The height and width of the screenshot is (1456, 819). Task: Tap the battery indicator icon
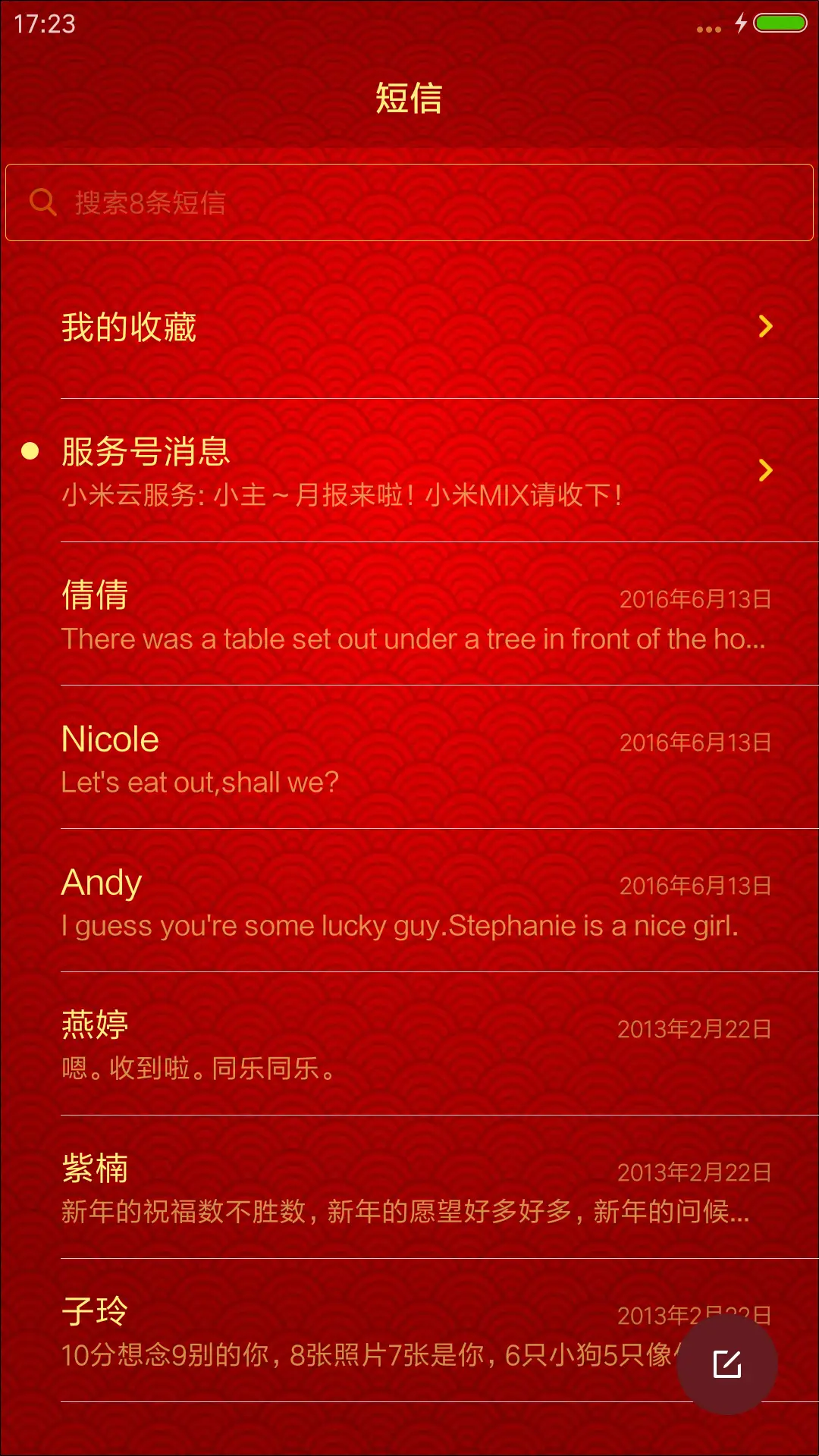click(x=780, y=23)
